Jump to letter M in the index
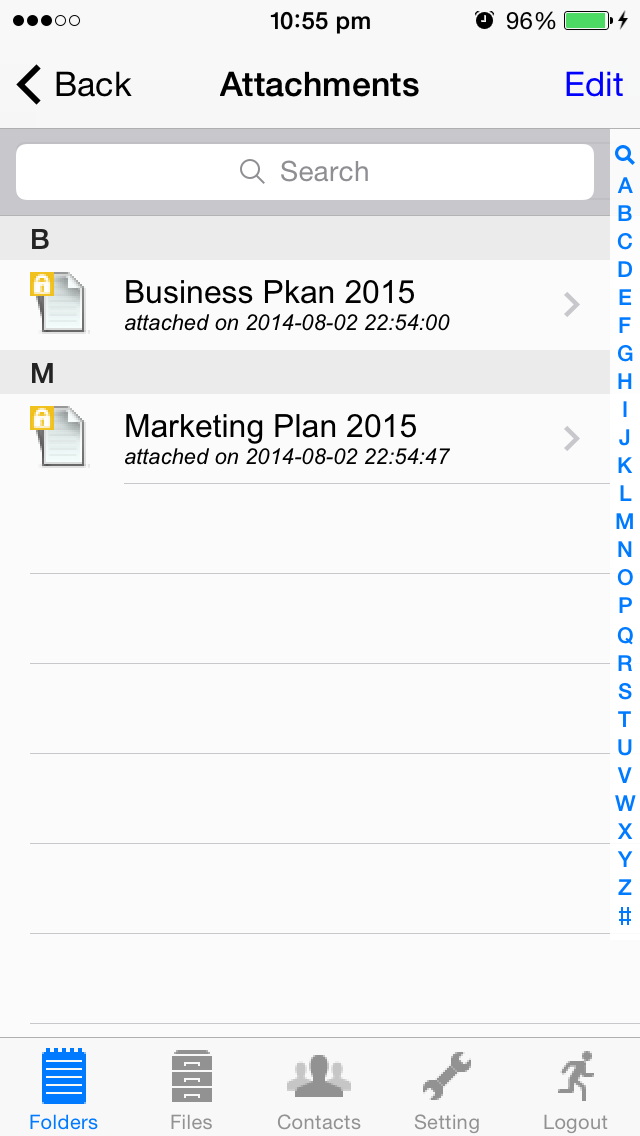640x1136 pixels. [x=624, y=522]
